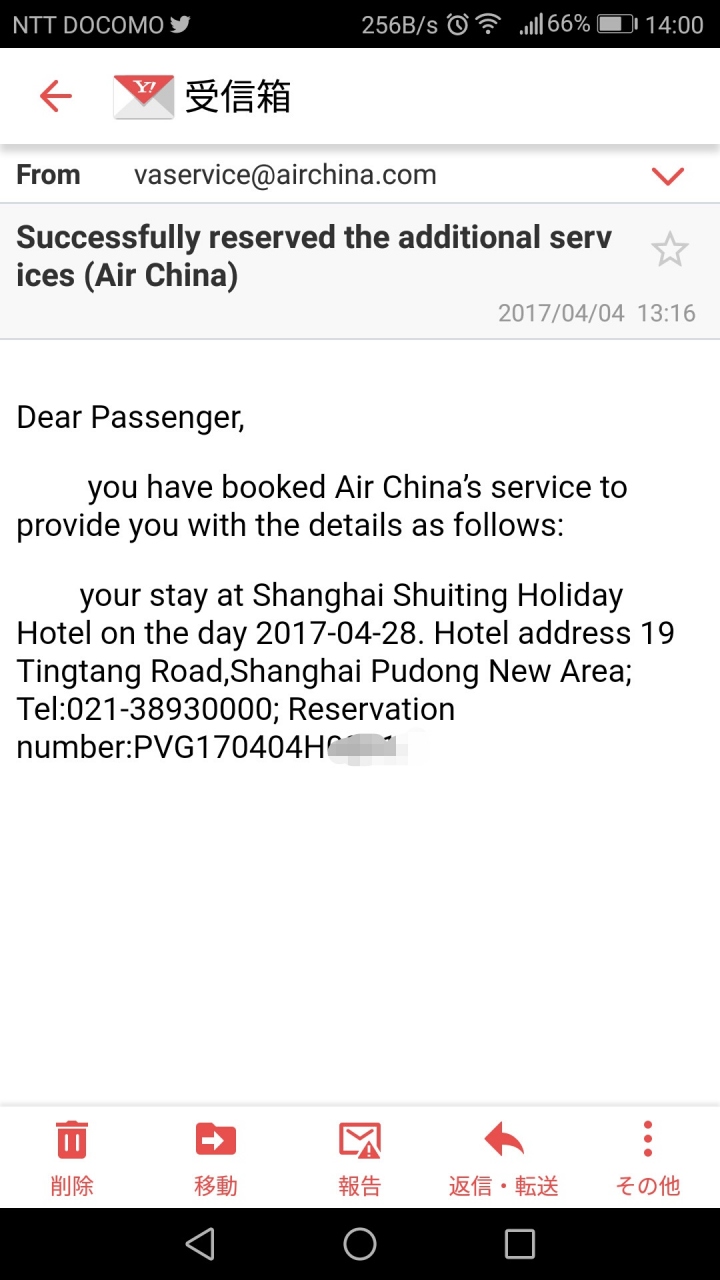Open the recent apps overview
This screenshot has height=1280, width=720.
(520, 1244)
